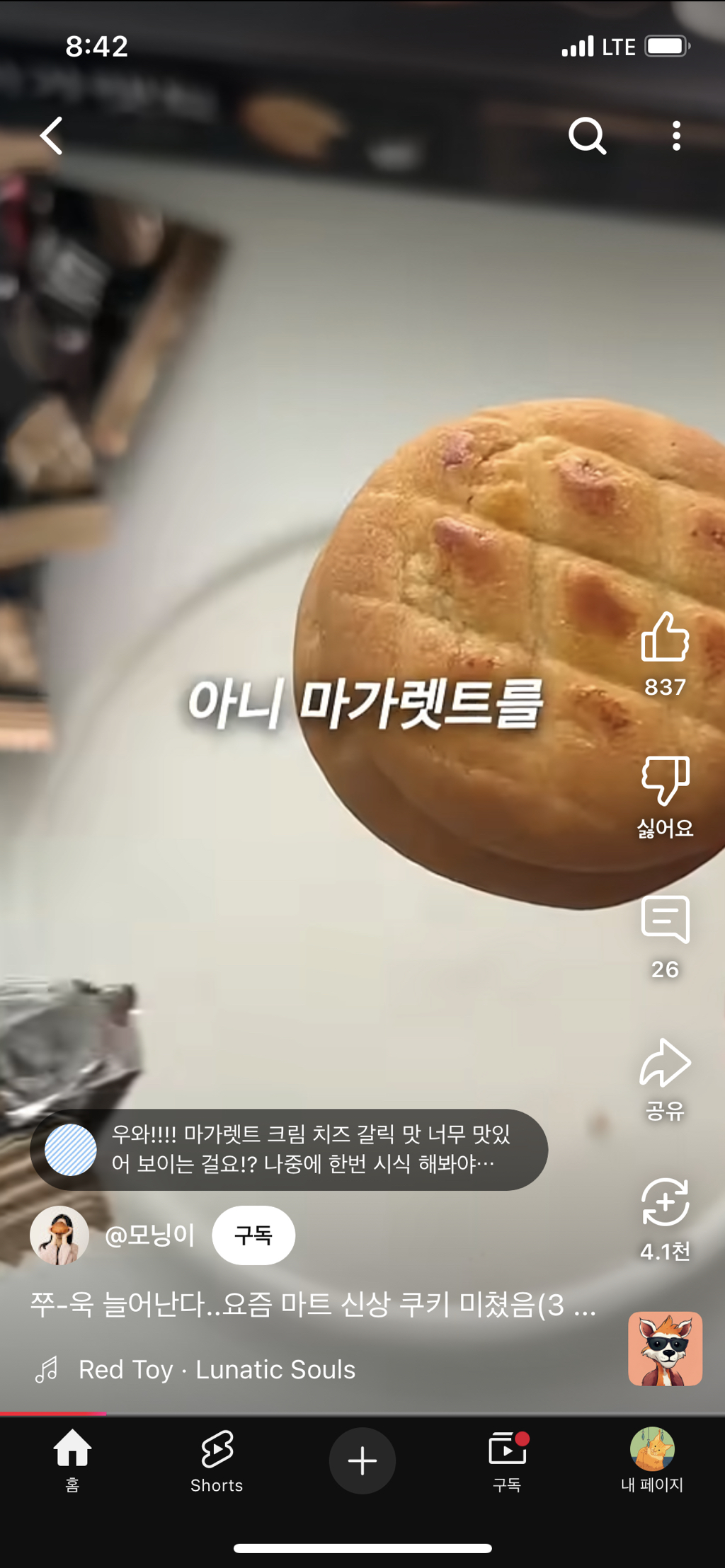
Task: Open @모닝이 channel page
Action: (x=151, y=1235)
